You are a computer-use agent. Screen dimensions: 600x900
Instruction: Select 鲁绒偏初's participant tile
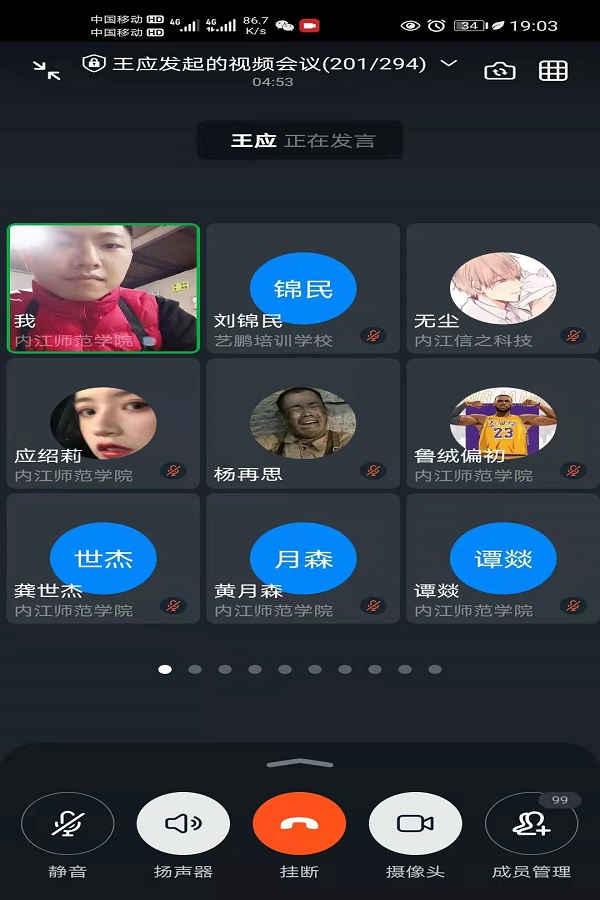503,423
